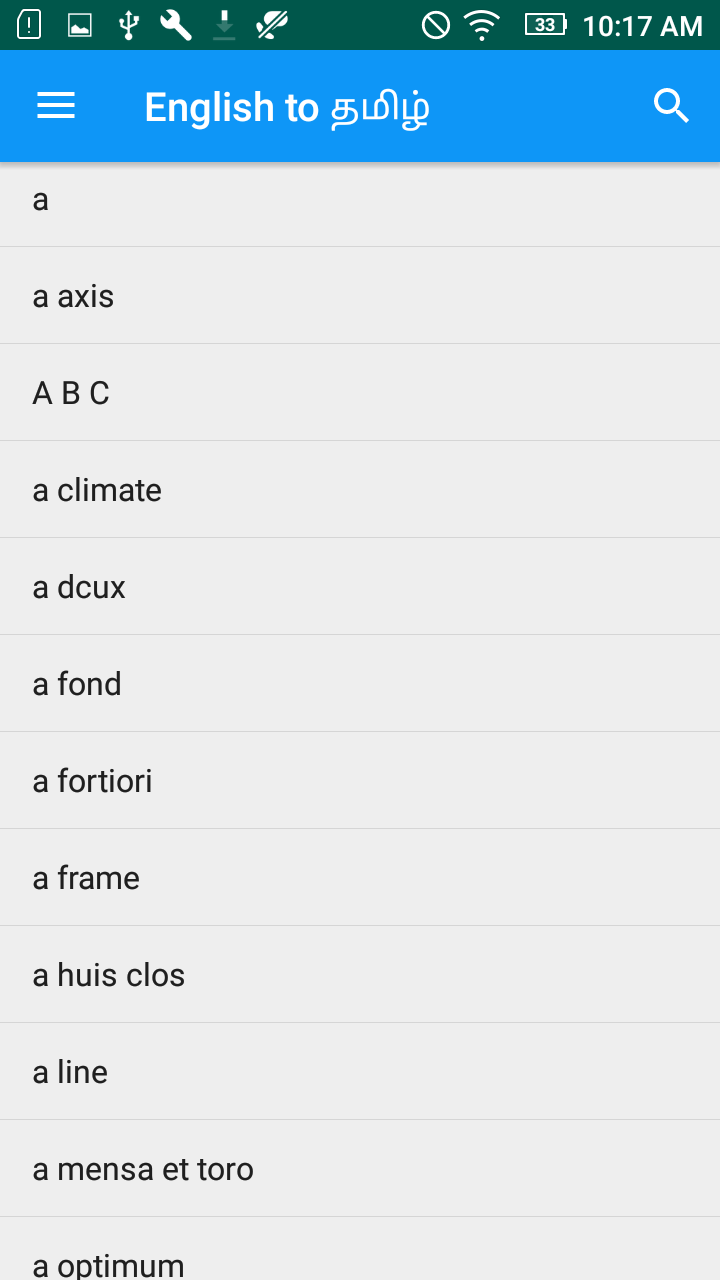The image size is (720, 1280).
Task: Select the entry 'a fond'
Action: tap(360, 684)
